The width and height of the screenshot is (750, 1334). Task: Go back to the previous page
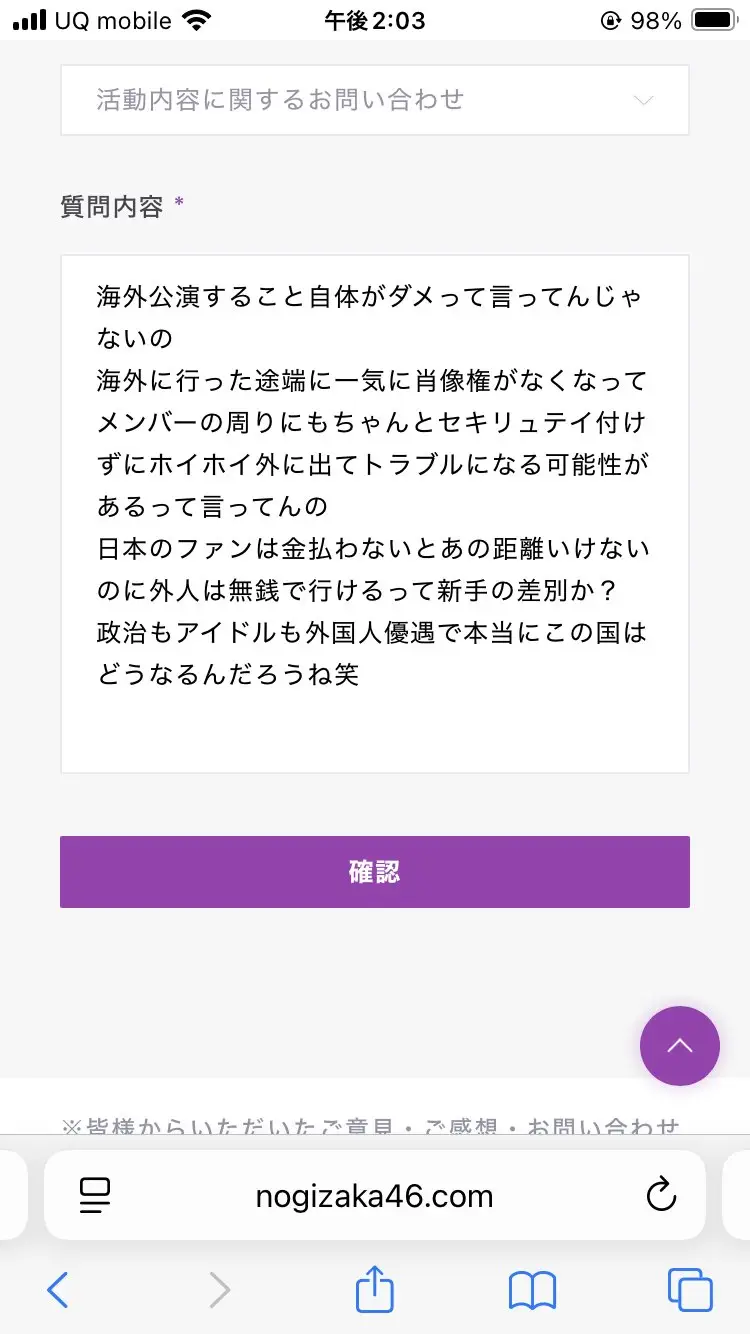point(58,1290)
